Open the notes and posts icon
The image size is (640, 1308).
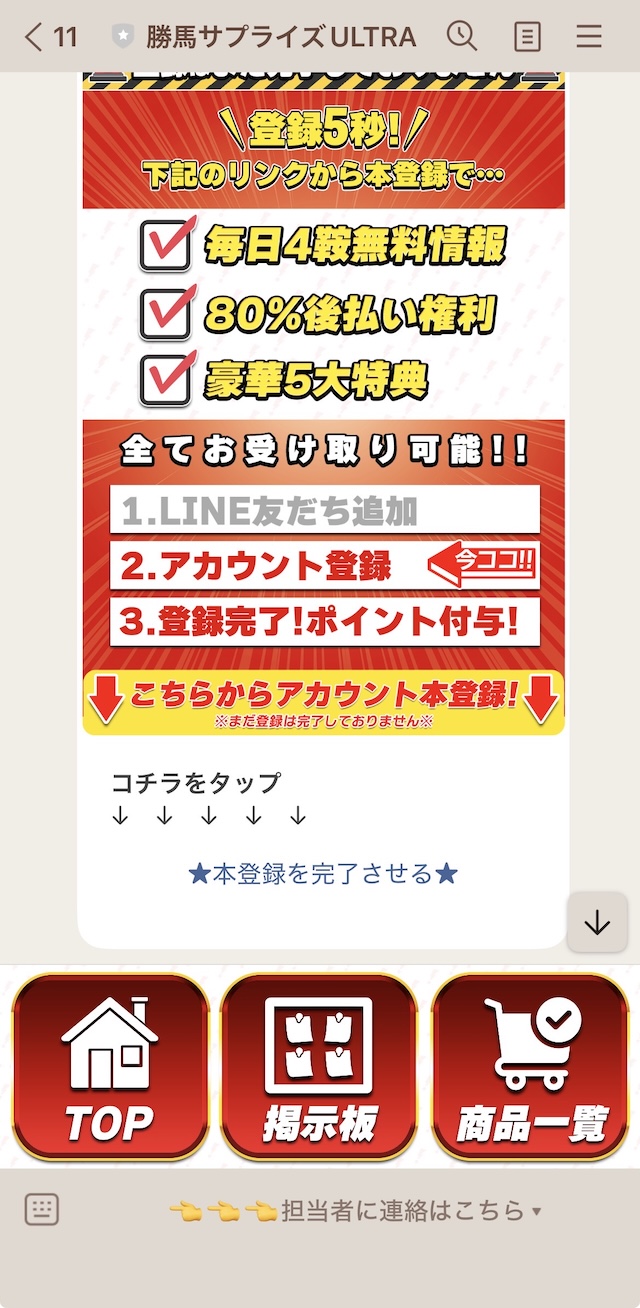pyautogui.click(x=527, y=37)
